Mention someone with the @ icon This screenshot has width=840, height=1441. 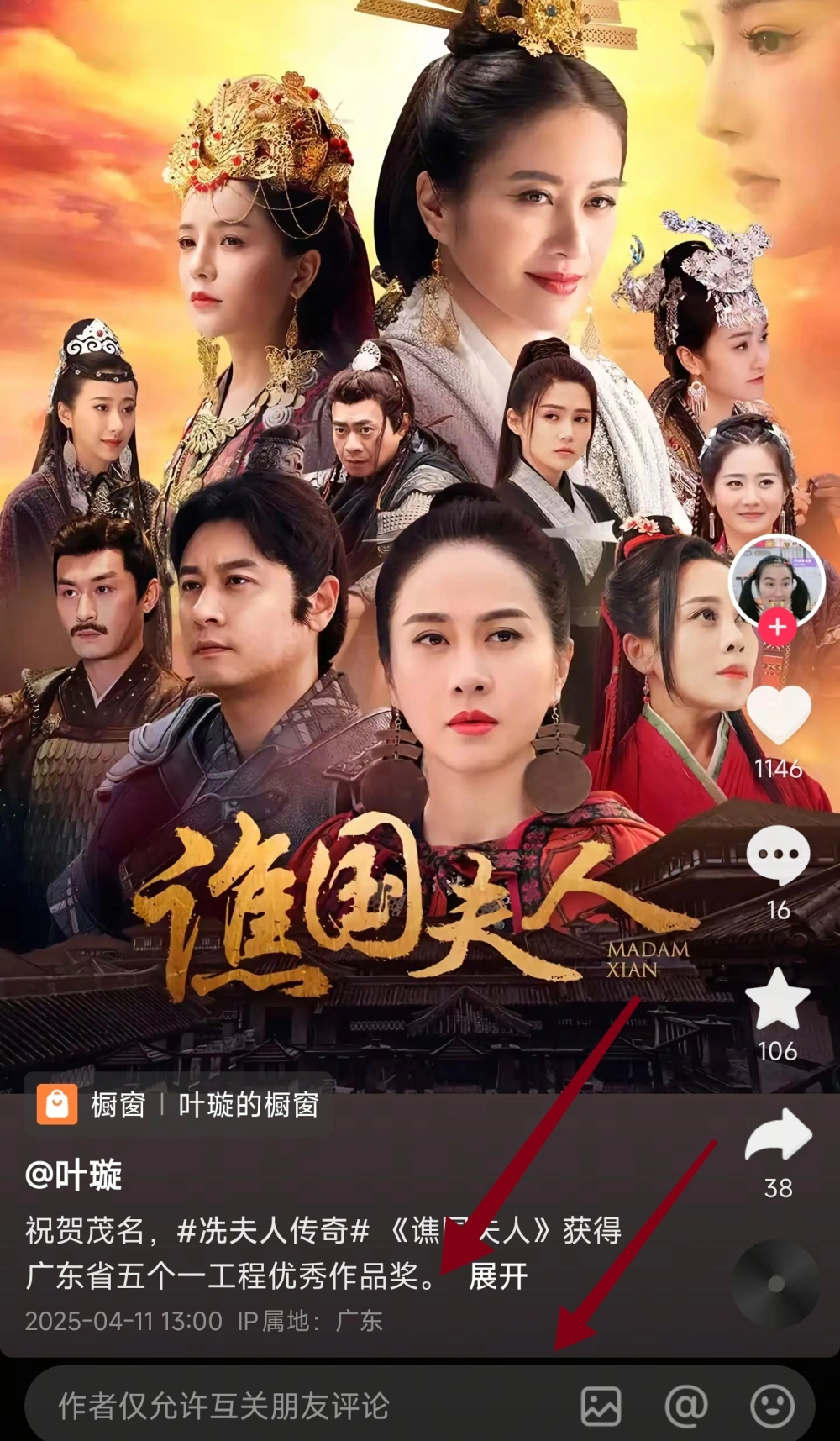[686, 1406]
